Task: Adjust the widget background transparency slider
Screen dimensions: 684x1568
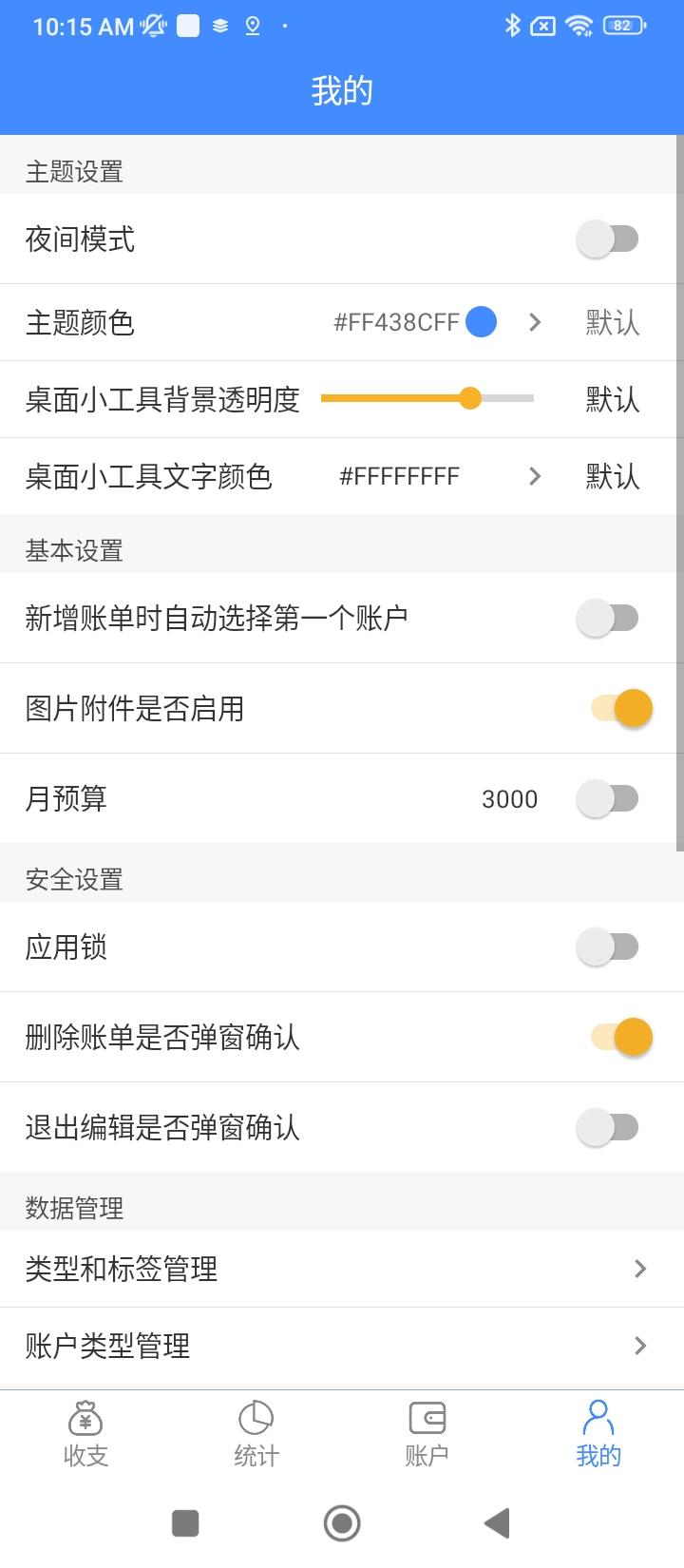Action: [x=470, y=398]
